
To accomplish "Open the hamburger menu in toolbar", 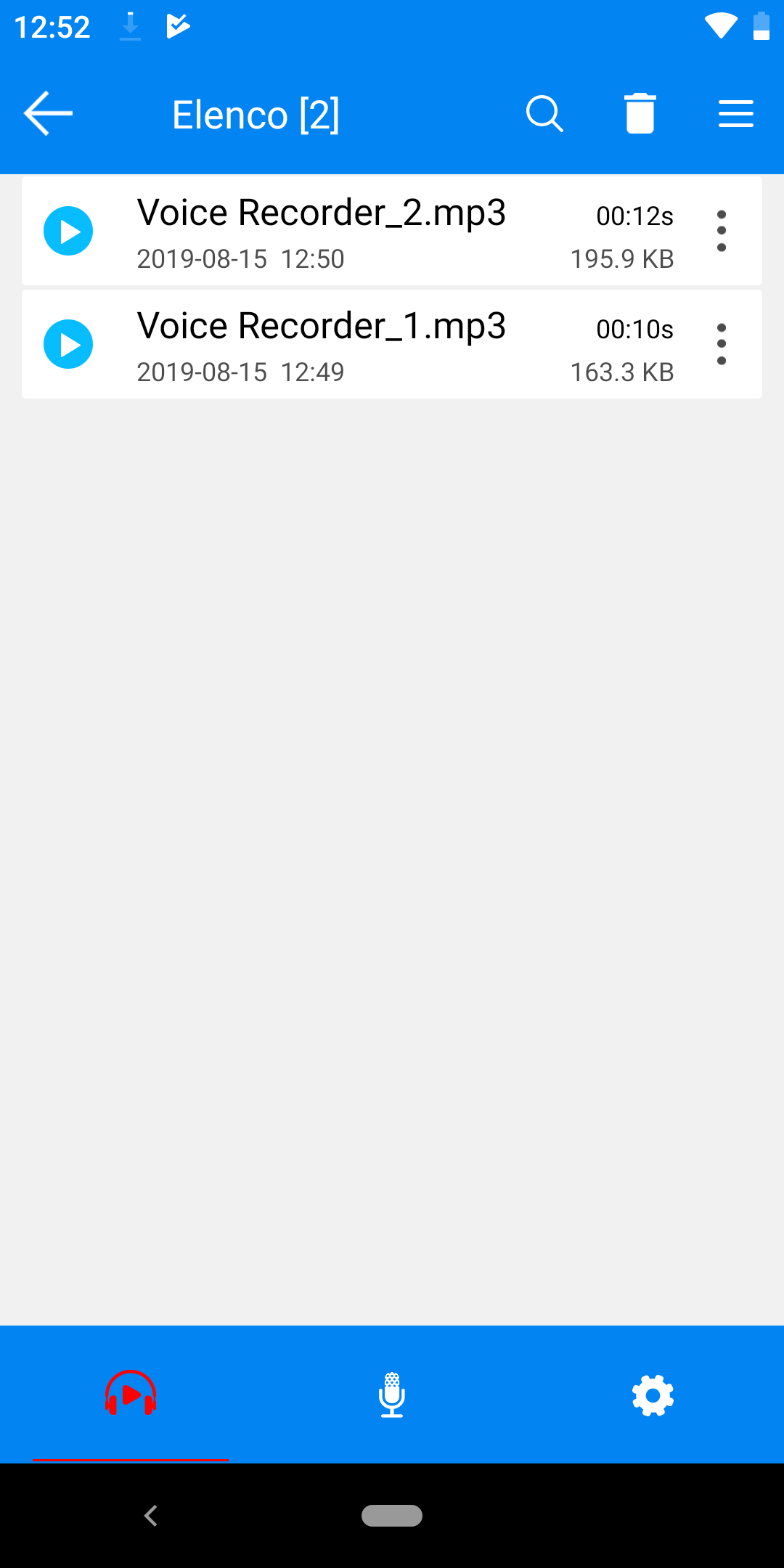I will pos(736,114).
